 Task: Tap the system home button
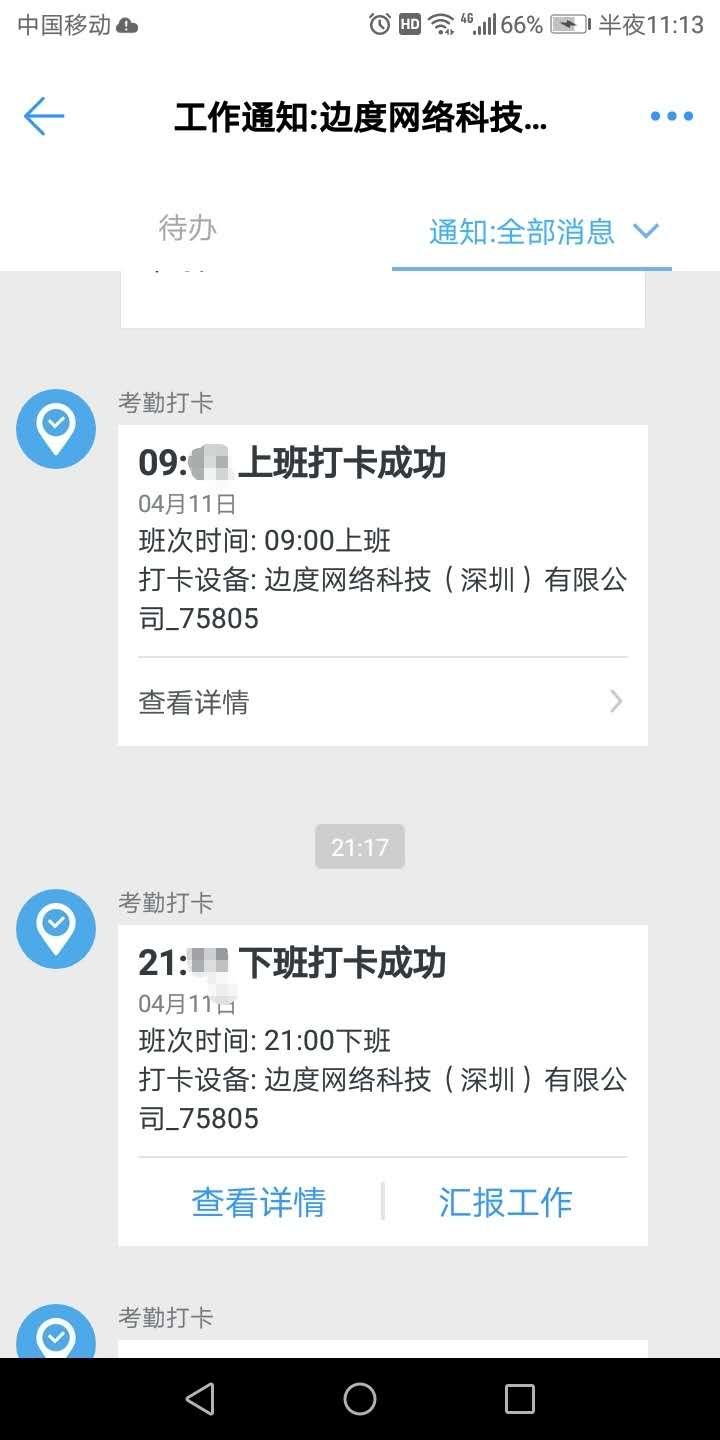360,1399
